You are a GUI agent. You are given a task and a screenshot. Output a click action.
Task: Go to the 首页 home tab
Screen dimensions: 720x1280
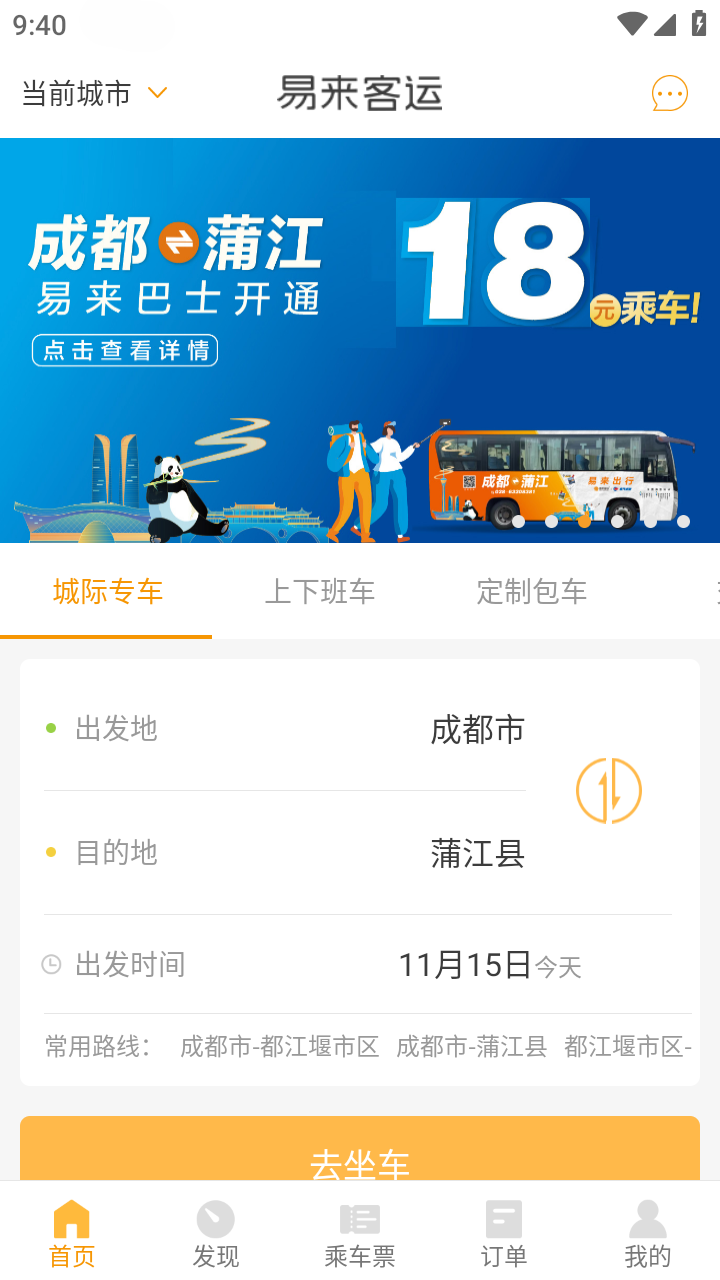click(72, 1234)
